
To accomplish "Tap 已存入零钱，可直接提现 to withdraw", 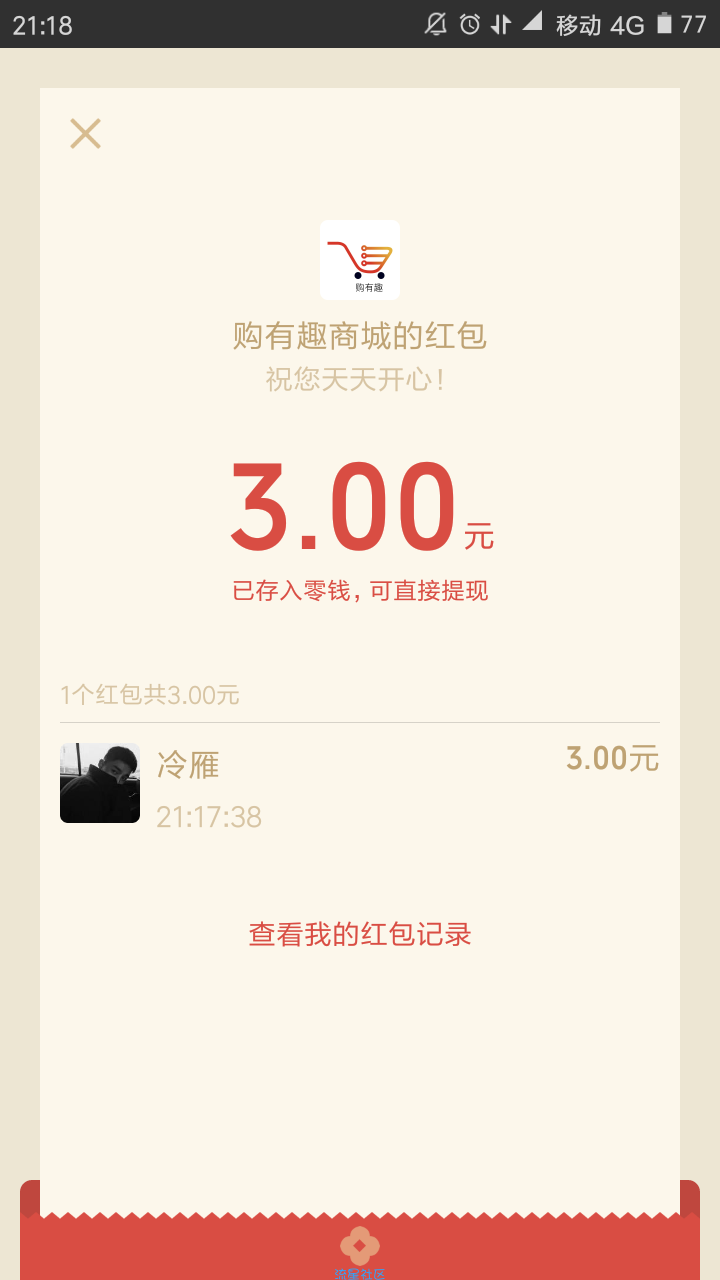I will [360, 590].
